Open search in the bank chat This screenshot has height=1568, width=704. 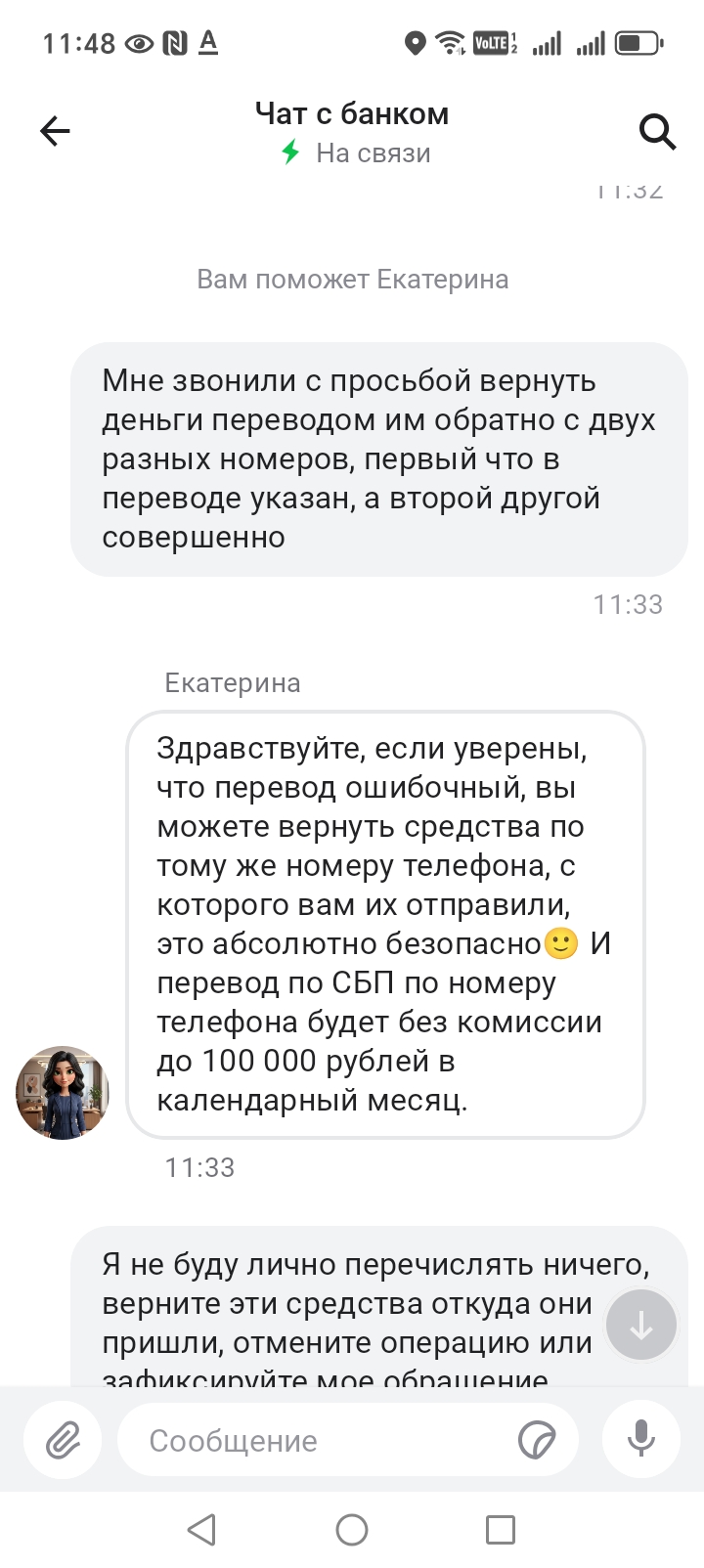[x=657, y=131]
